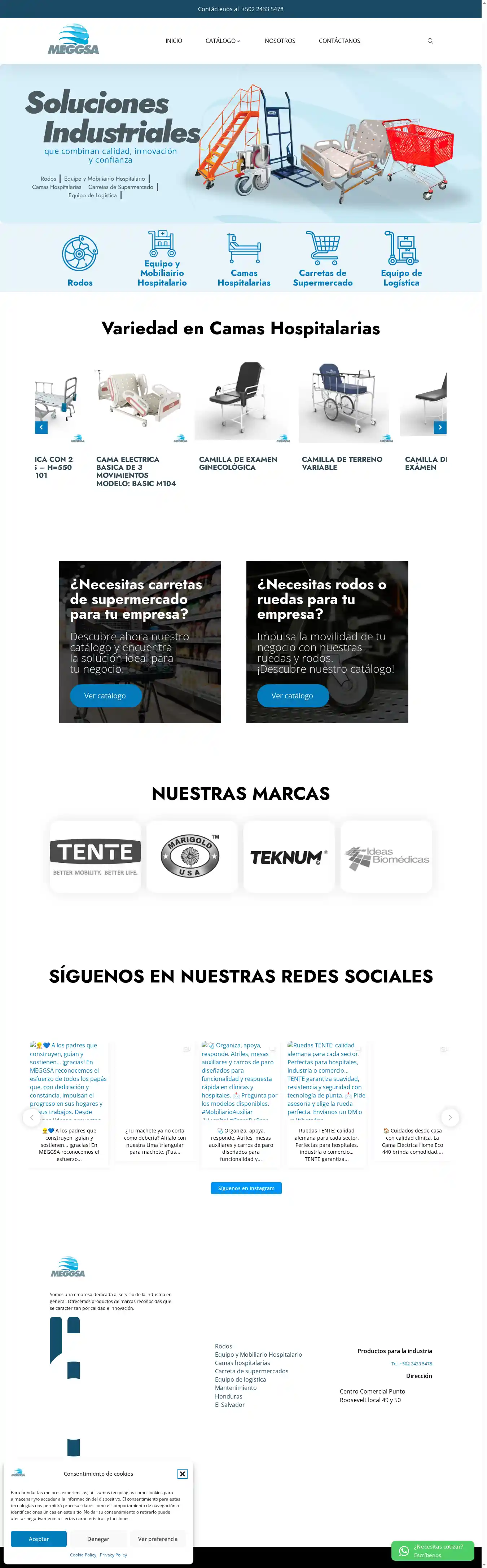This screenshot has height=1568, width=487.
Task: Open the search magnifier icon
Action: pyautogui.click(x=430, y=41)
